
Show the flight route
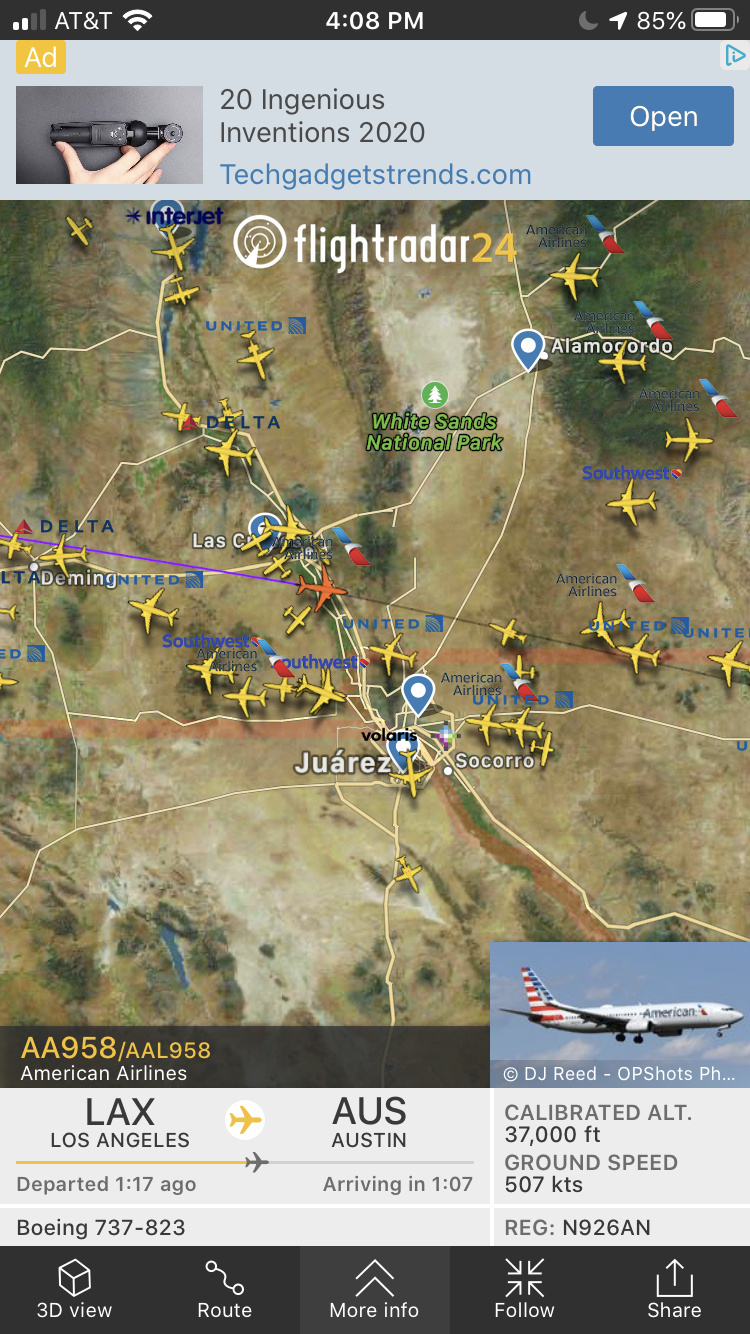(224, 1289)
